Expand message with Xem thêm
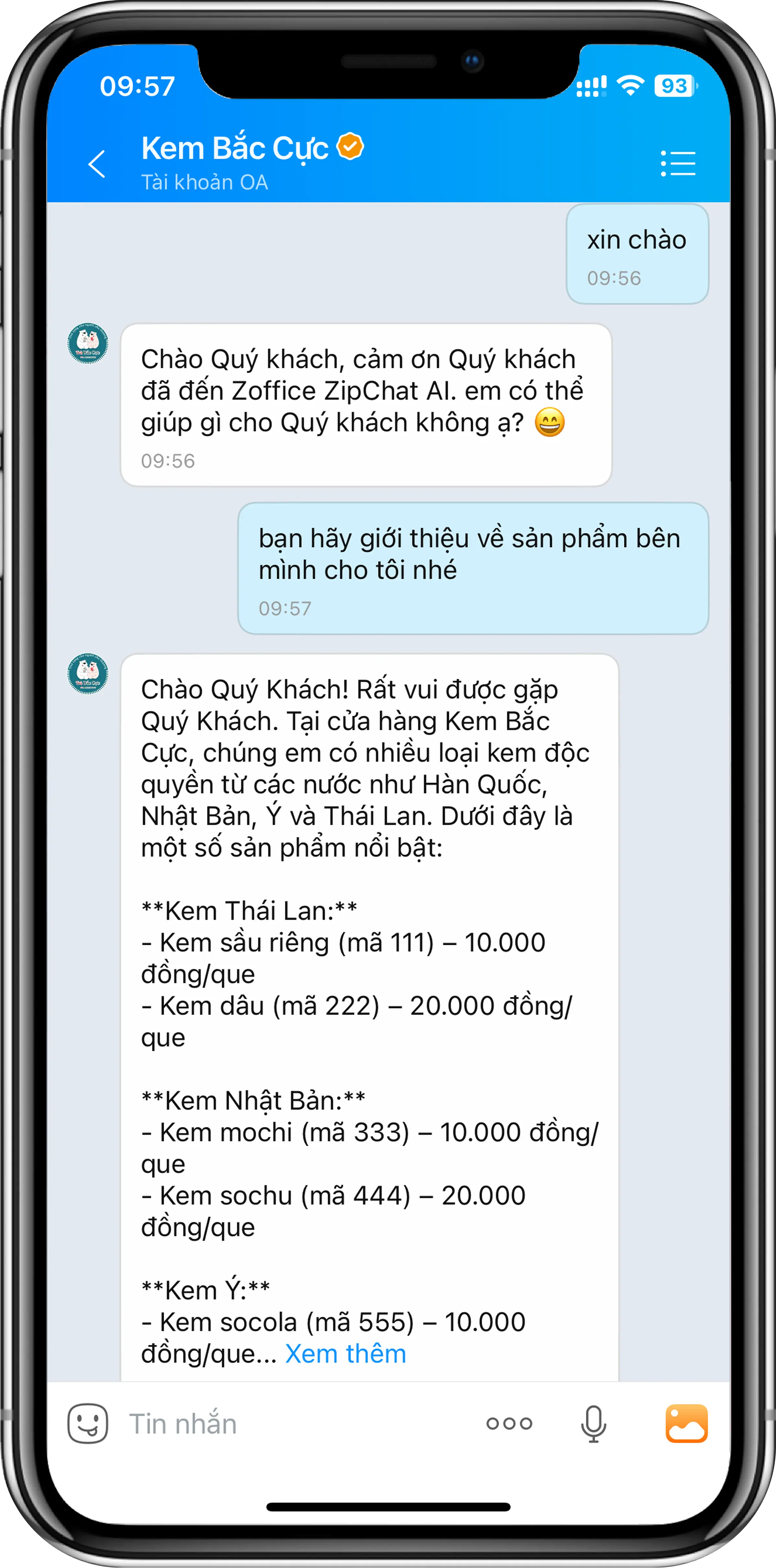The width and height of the screenshot is (776, 1568). [x=345, y=1353]
